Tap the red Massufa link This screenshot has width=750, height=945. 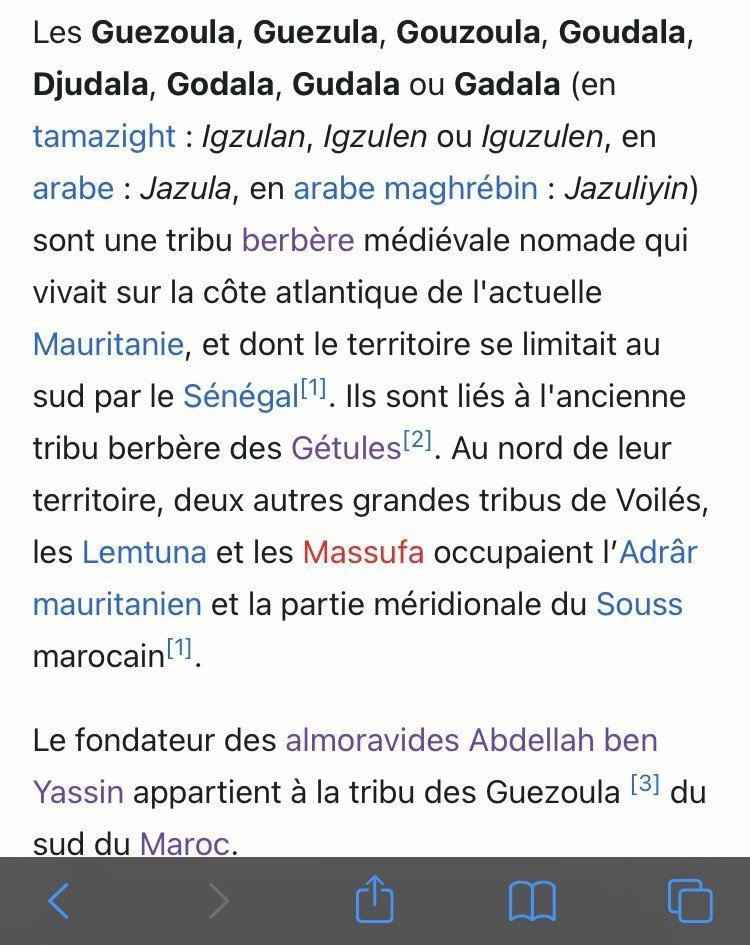coord(364,553)
